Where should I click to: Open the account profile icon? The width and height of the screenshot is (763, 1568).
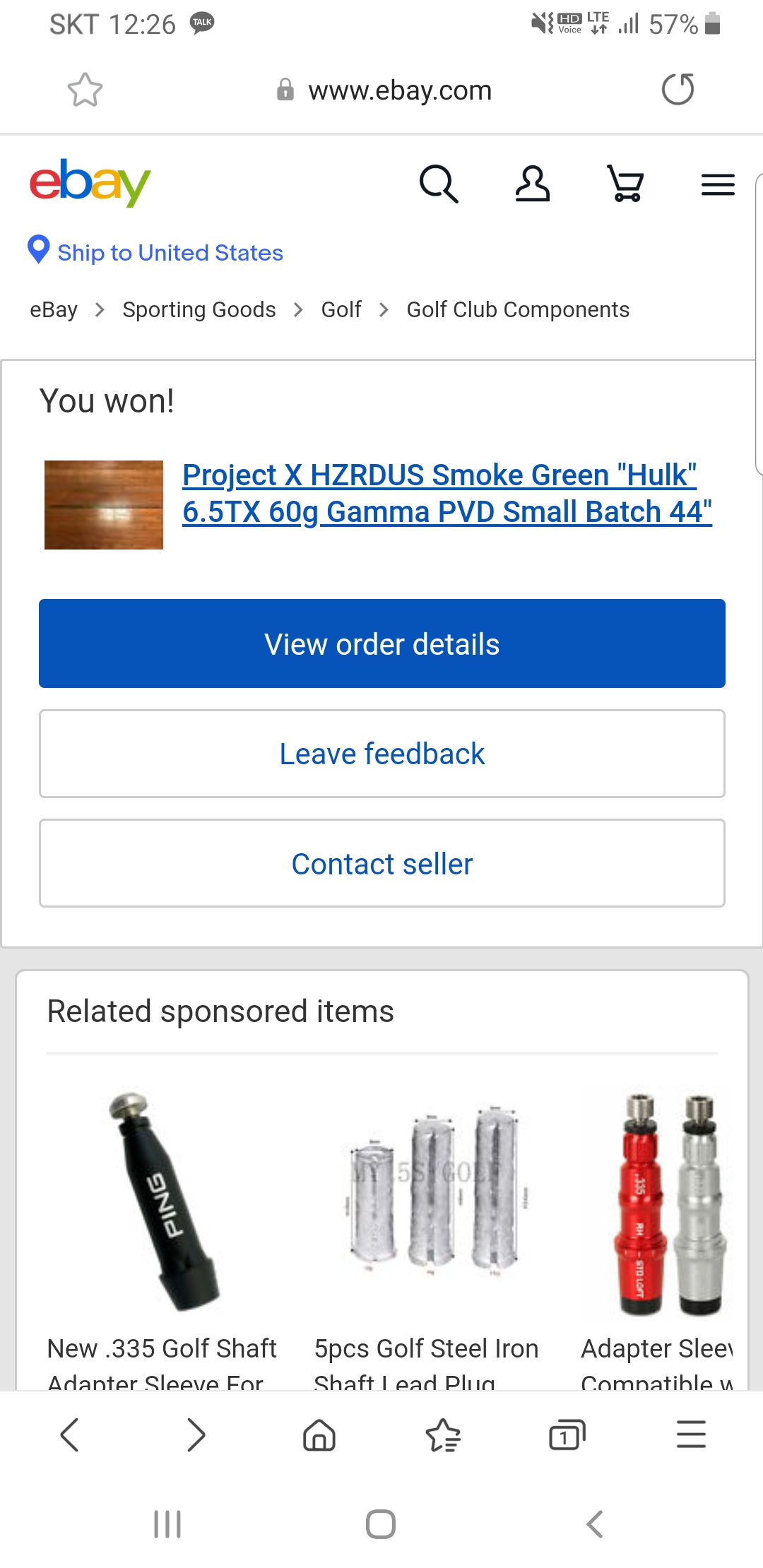pyautogui.click(x=532, y=184)
